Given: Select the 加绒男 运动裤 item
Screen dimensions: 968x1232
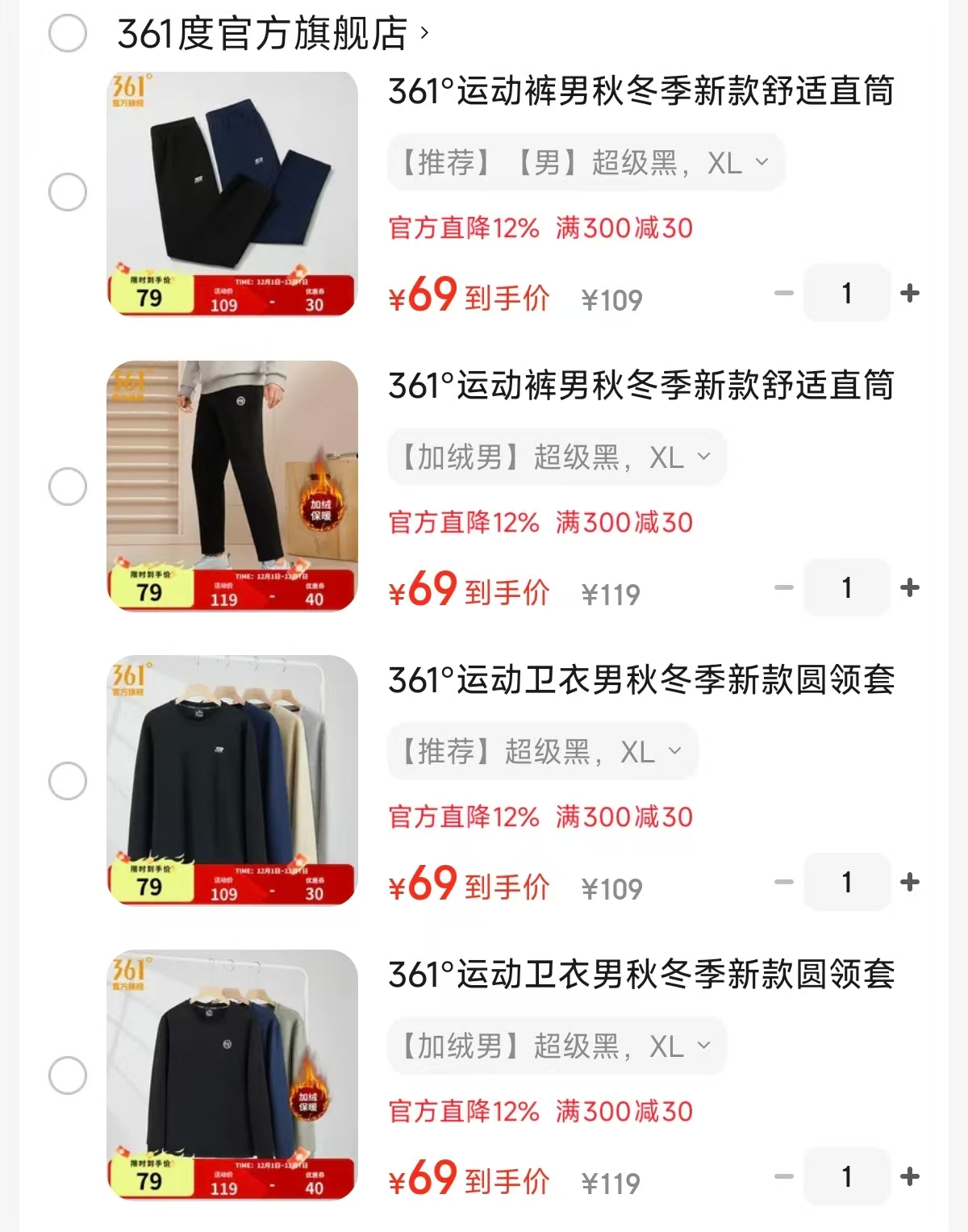Looking at the screenshot, I should [x=68, y=487].
